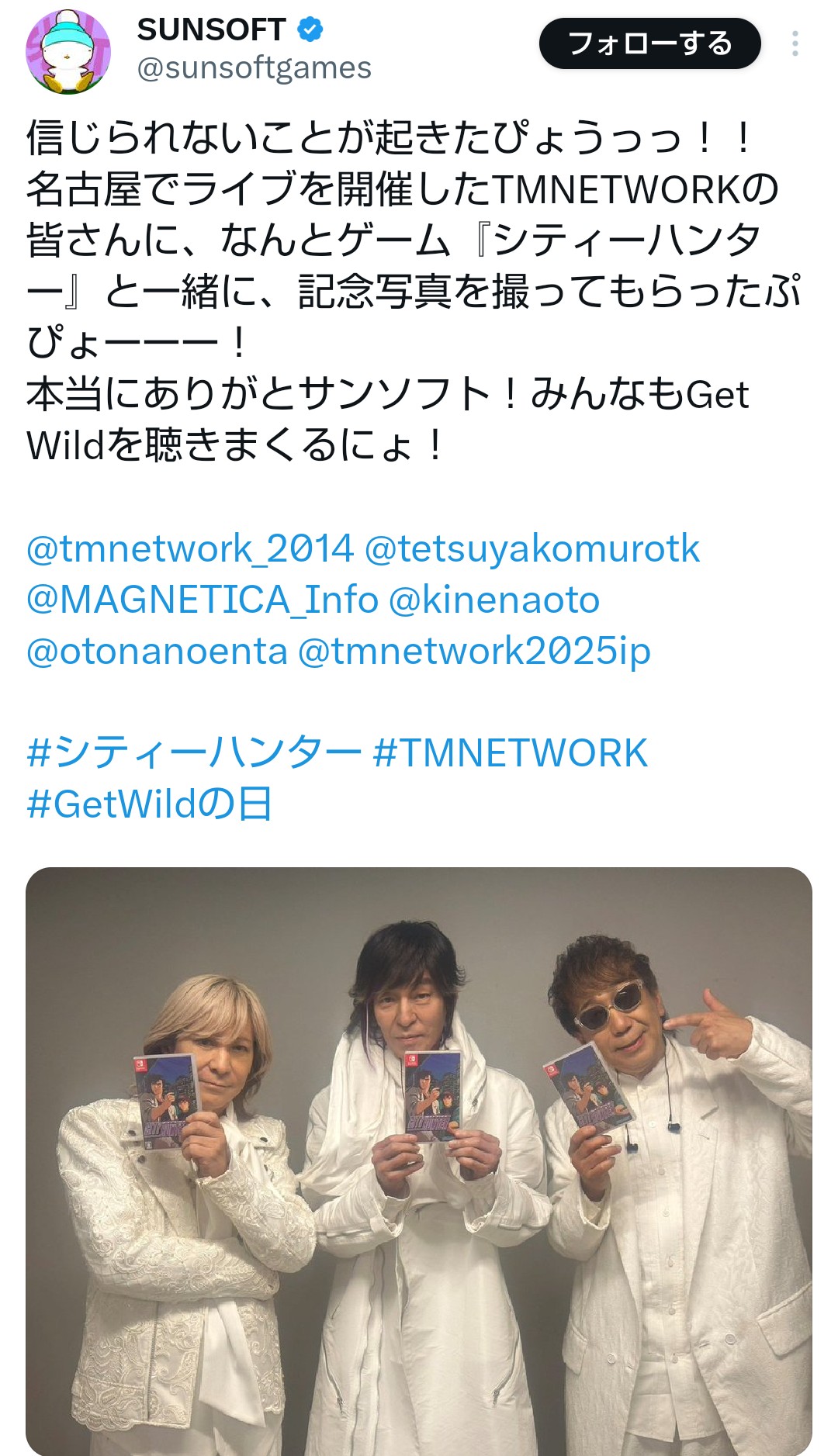Open the post's overflow menu
838x1456 pixels.
tap(795, 43)
